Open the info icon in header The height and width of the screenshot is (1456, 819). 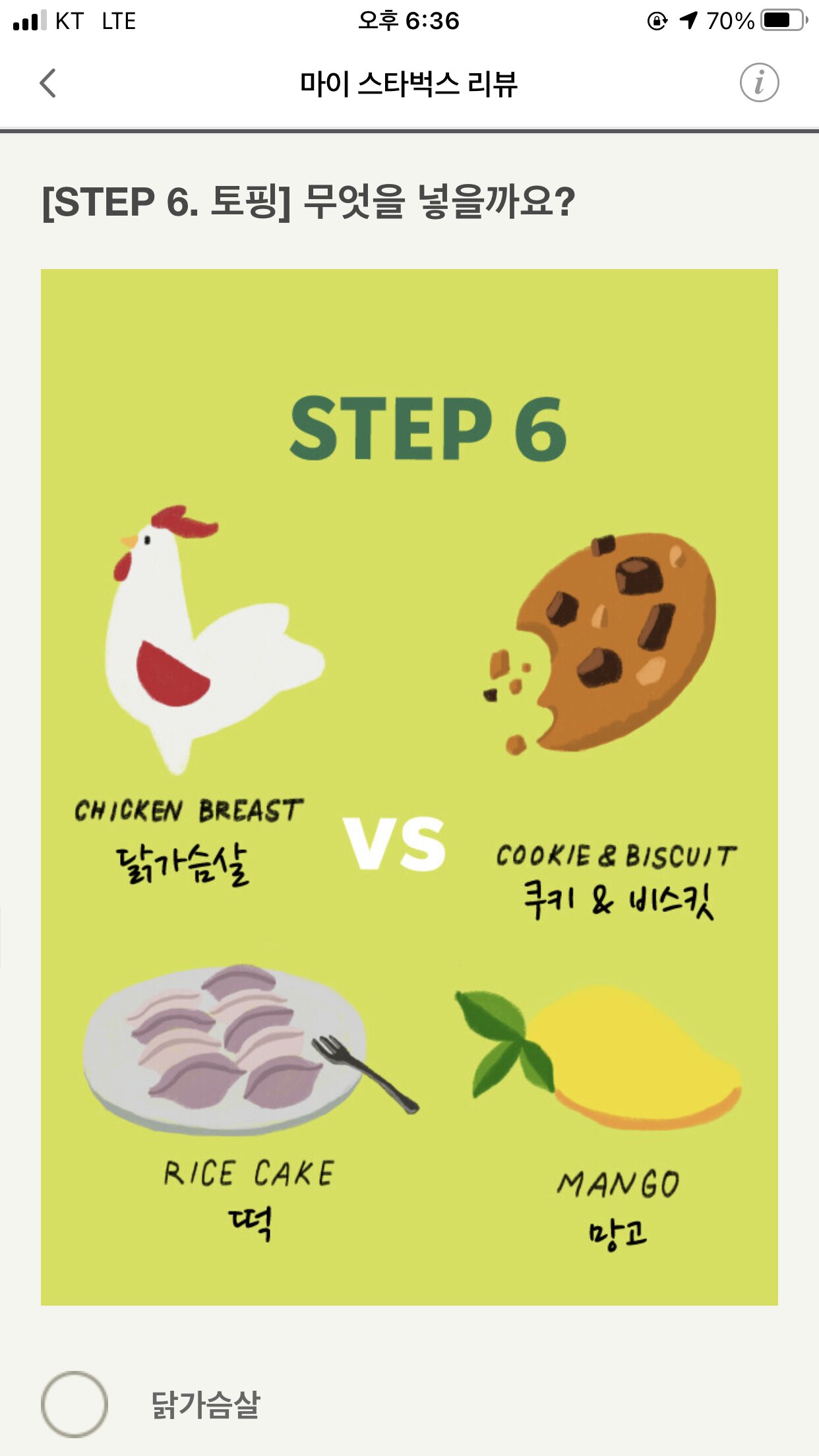pos(759,83)
